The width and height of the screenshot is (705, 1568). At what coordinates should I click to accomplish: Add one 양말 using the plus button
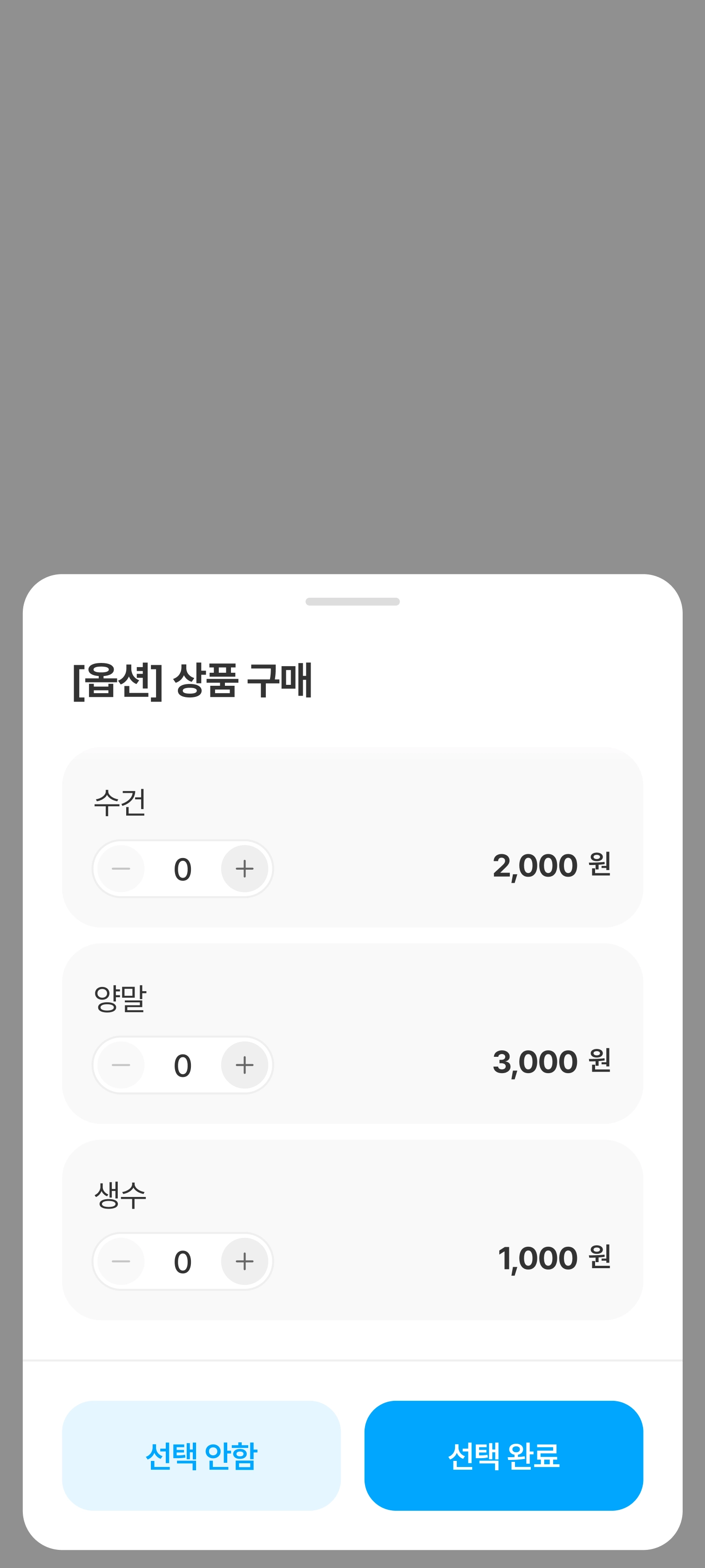pyautogui.click(x=244, y=1065)
